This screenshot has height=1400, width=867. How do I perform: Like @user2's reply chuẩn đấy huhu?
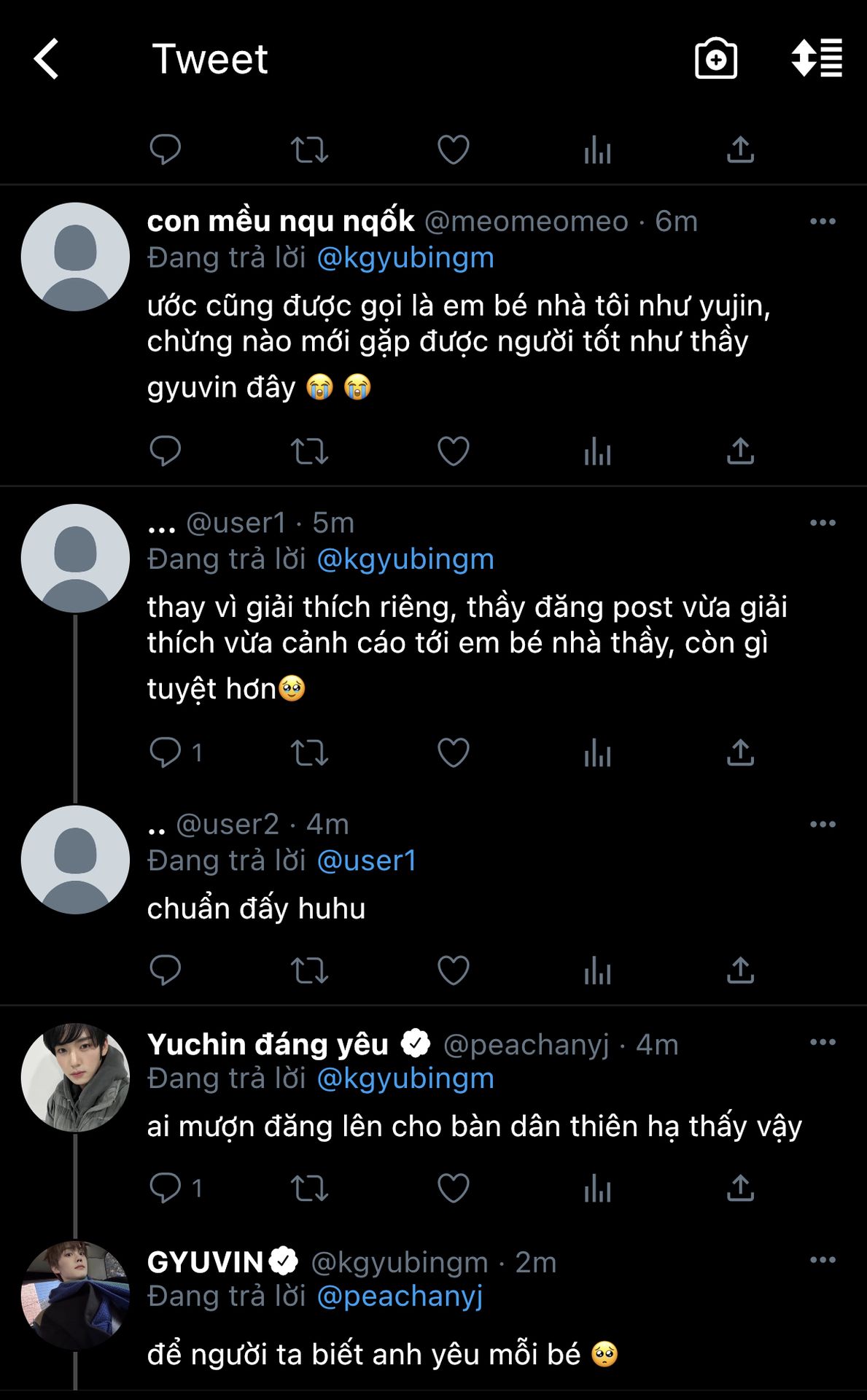[x=453, y=971]
